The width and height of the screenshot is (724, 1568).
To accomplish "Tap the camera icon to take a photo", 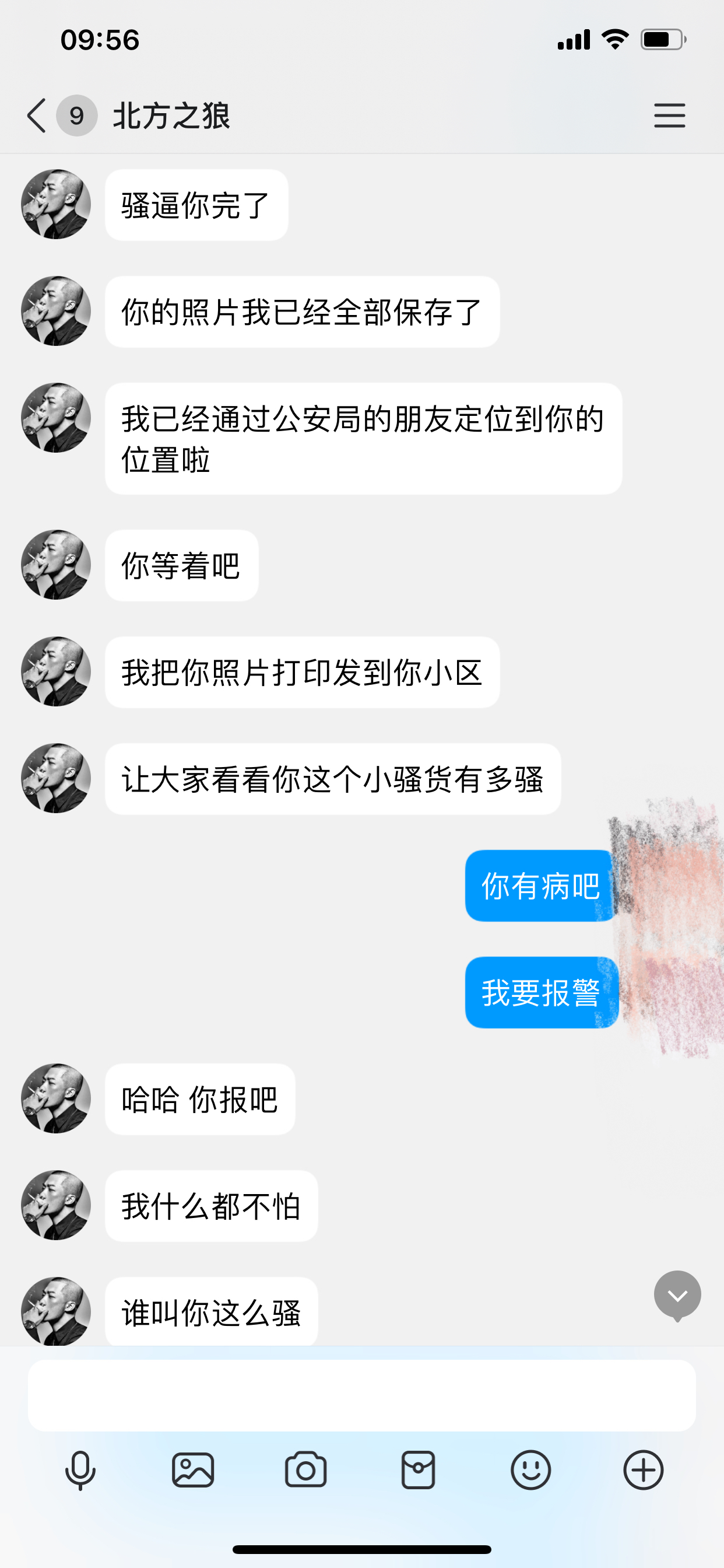I will [305, 1469].
